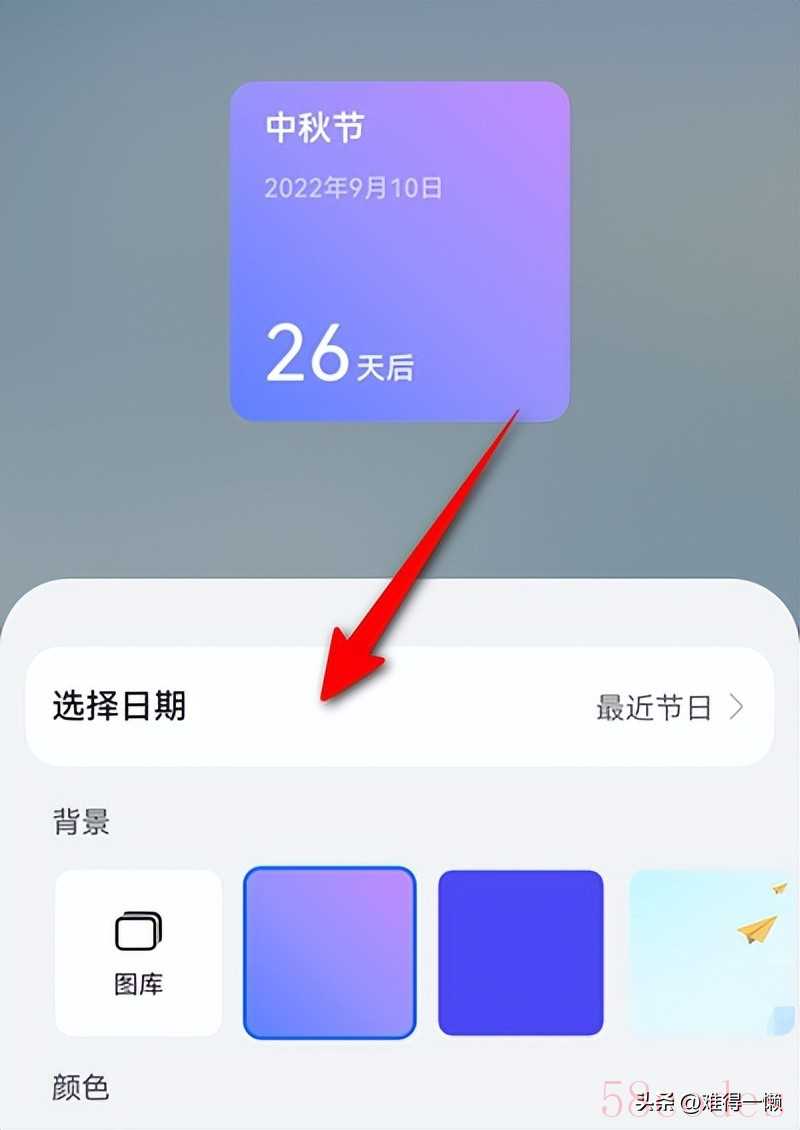The image size is (800, 1130).
Task: Choose the paper plane background
Action: [712, 952]
